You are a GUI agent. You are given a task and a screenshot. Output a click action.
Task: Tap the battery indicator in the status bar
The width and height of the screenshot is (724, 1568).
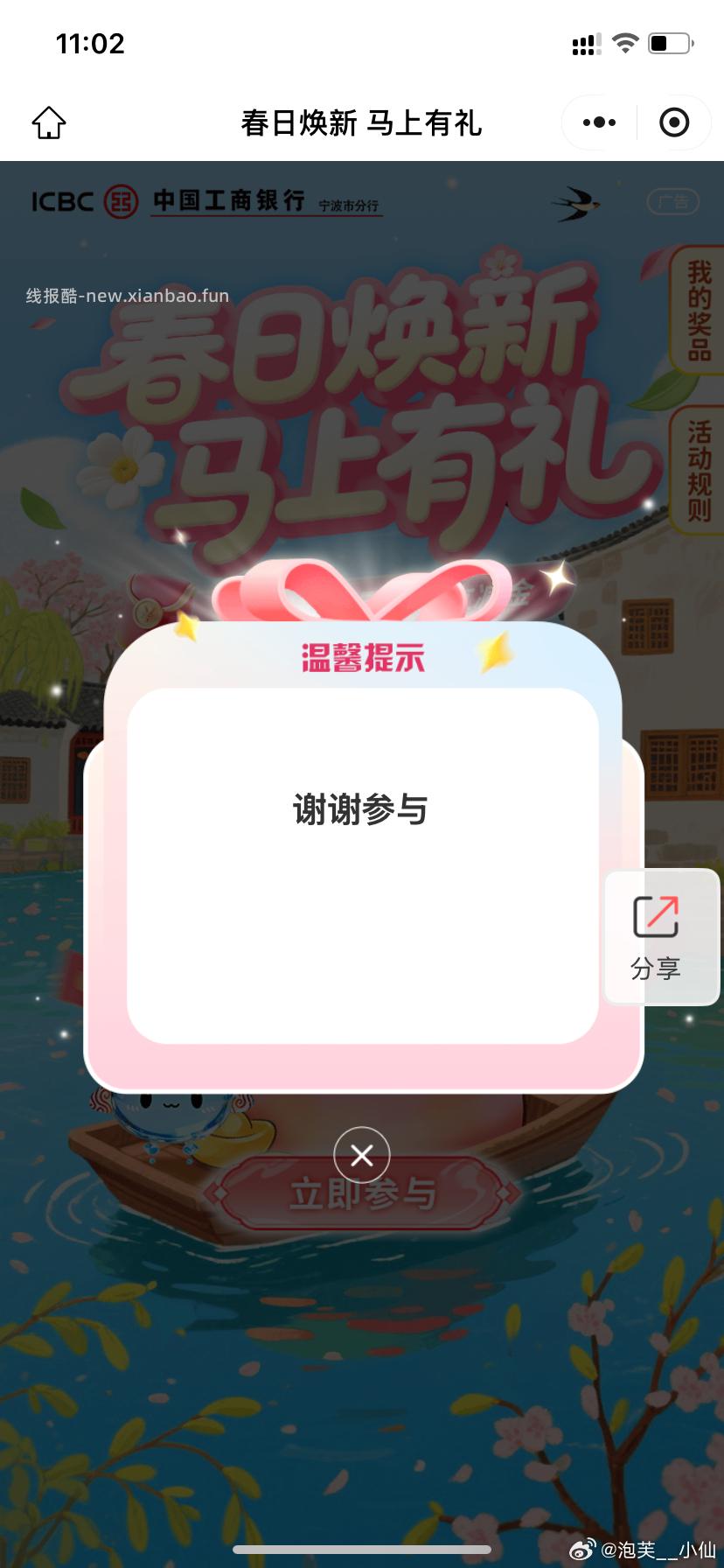670,43
